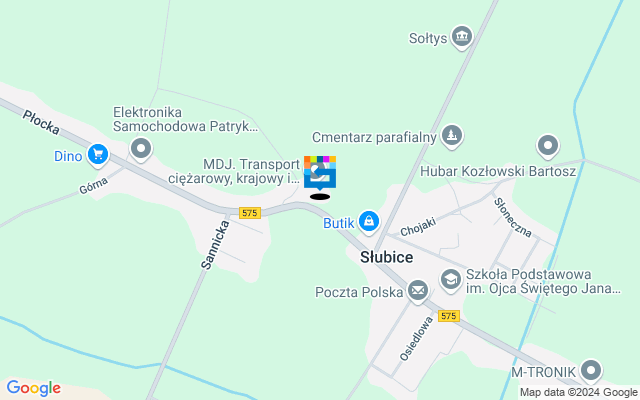
Task: Tap the Szkoła Podstawowa school marker
Action: (x=450, y=279)
